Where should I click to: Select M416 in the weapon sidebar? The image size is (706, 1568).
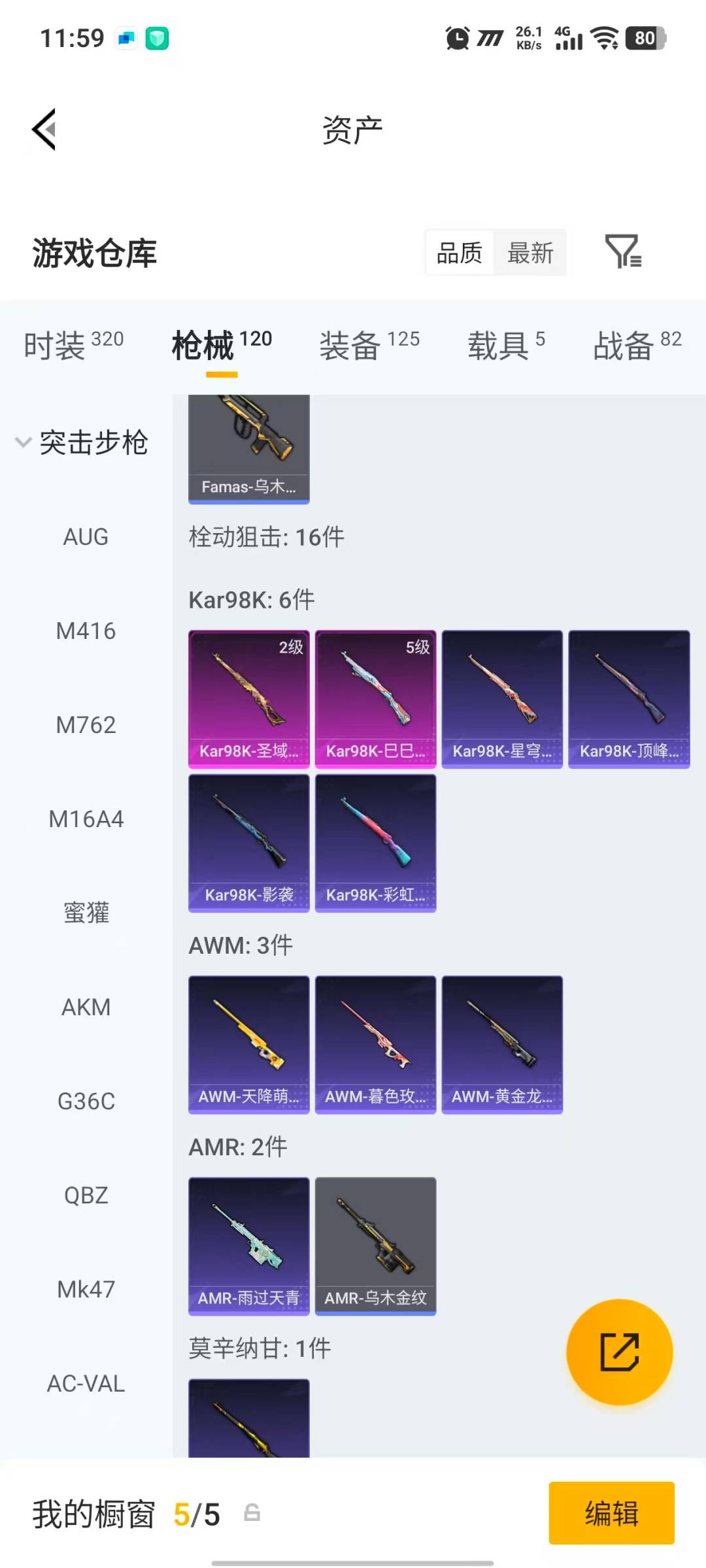(85, 631)
